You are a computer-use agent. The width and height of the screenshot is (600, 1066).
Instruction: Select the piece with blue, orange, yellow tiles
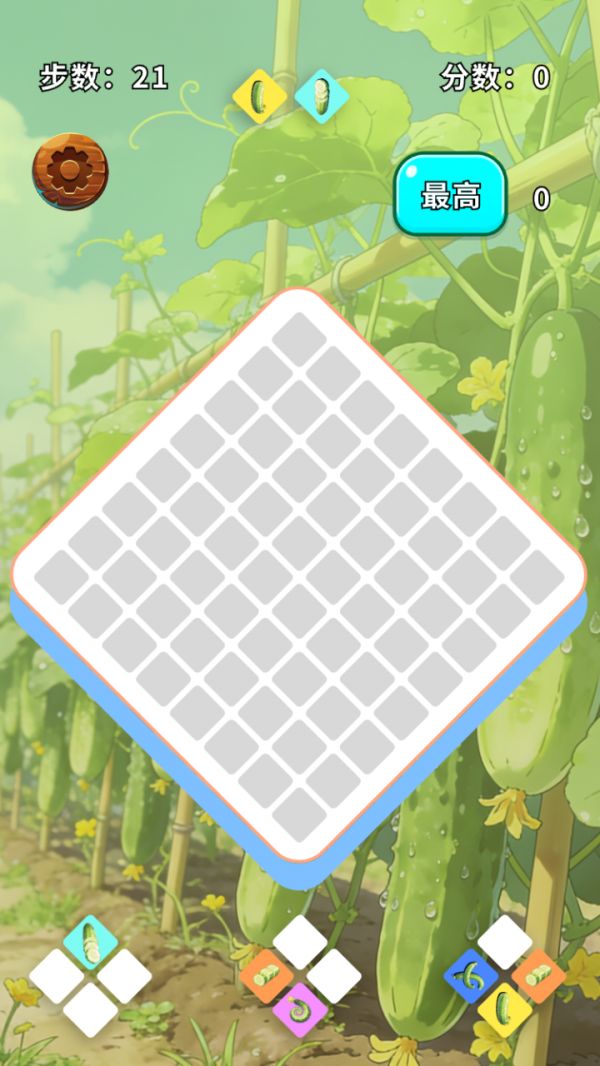click(x=505, y=977)
